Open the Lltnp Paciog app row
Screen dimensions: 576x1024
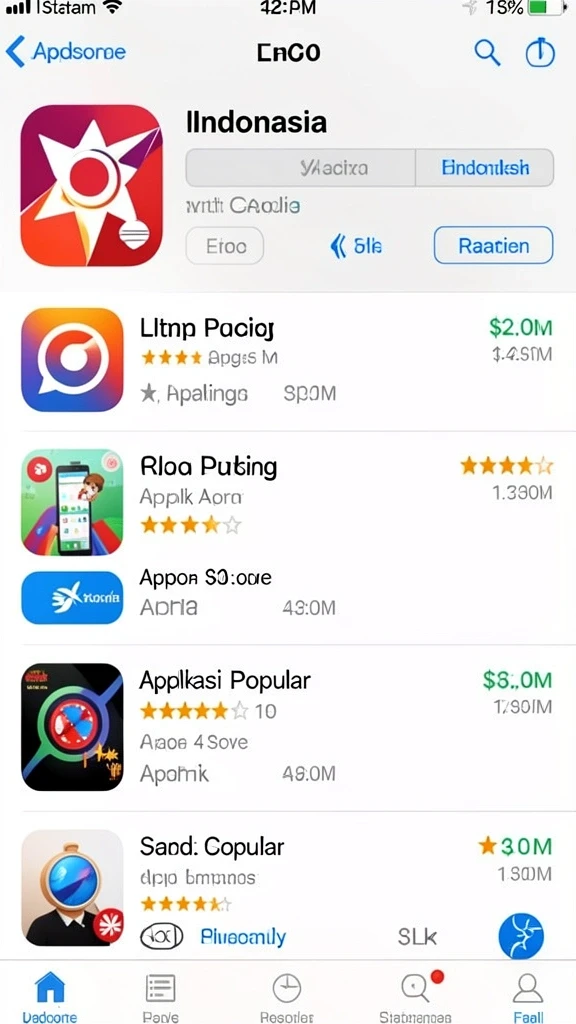[288, 360]
